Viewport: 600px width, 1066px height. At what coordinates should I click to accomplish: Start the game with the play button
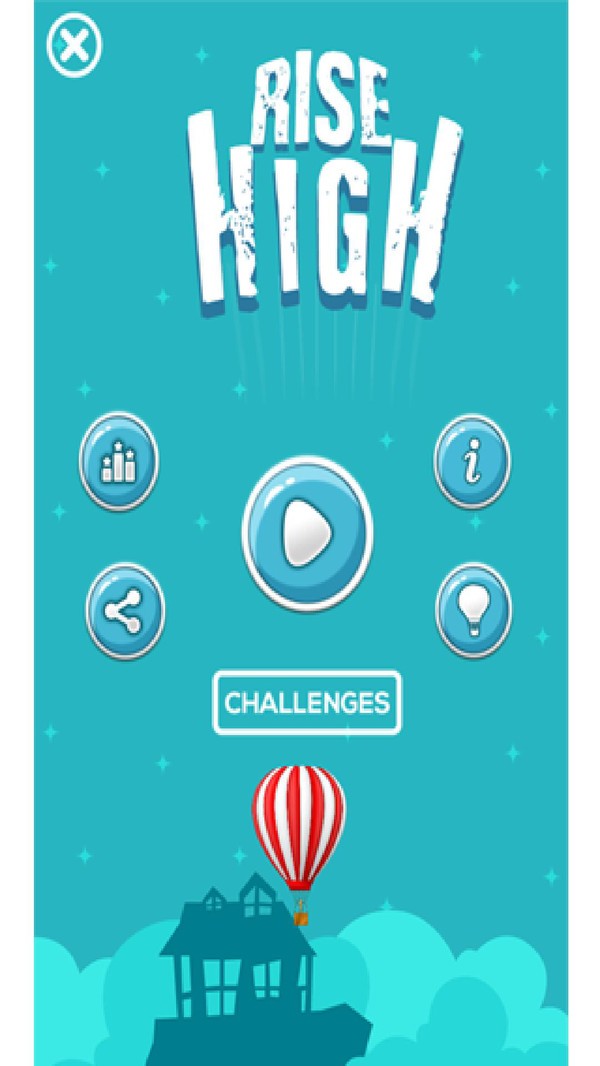point(307,531)
